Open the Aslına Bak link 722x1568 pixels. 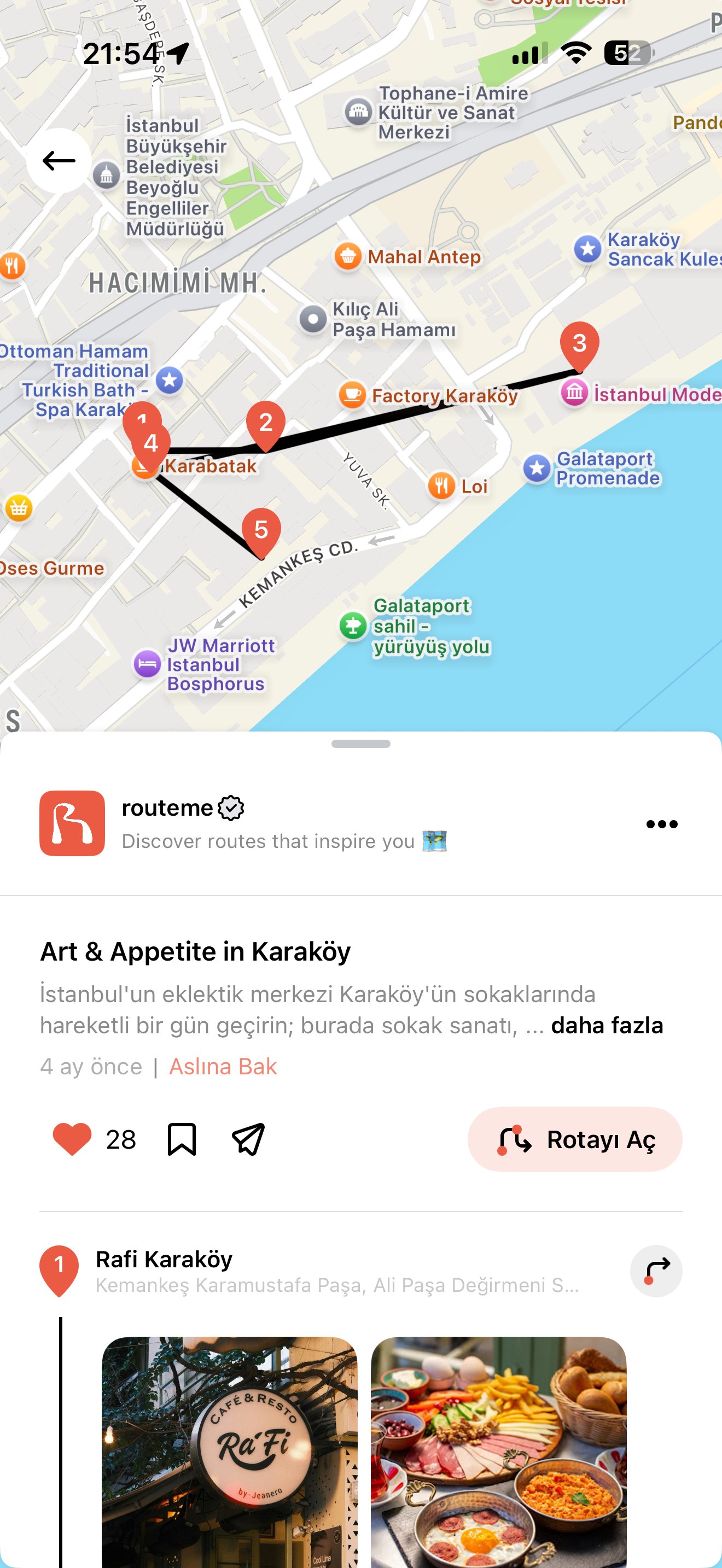click(223, 1067)
